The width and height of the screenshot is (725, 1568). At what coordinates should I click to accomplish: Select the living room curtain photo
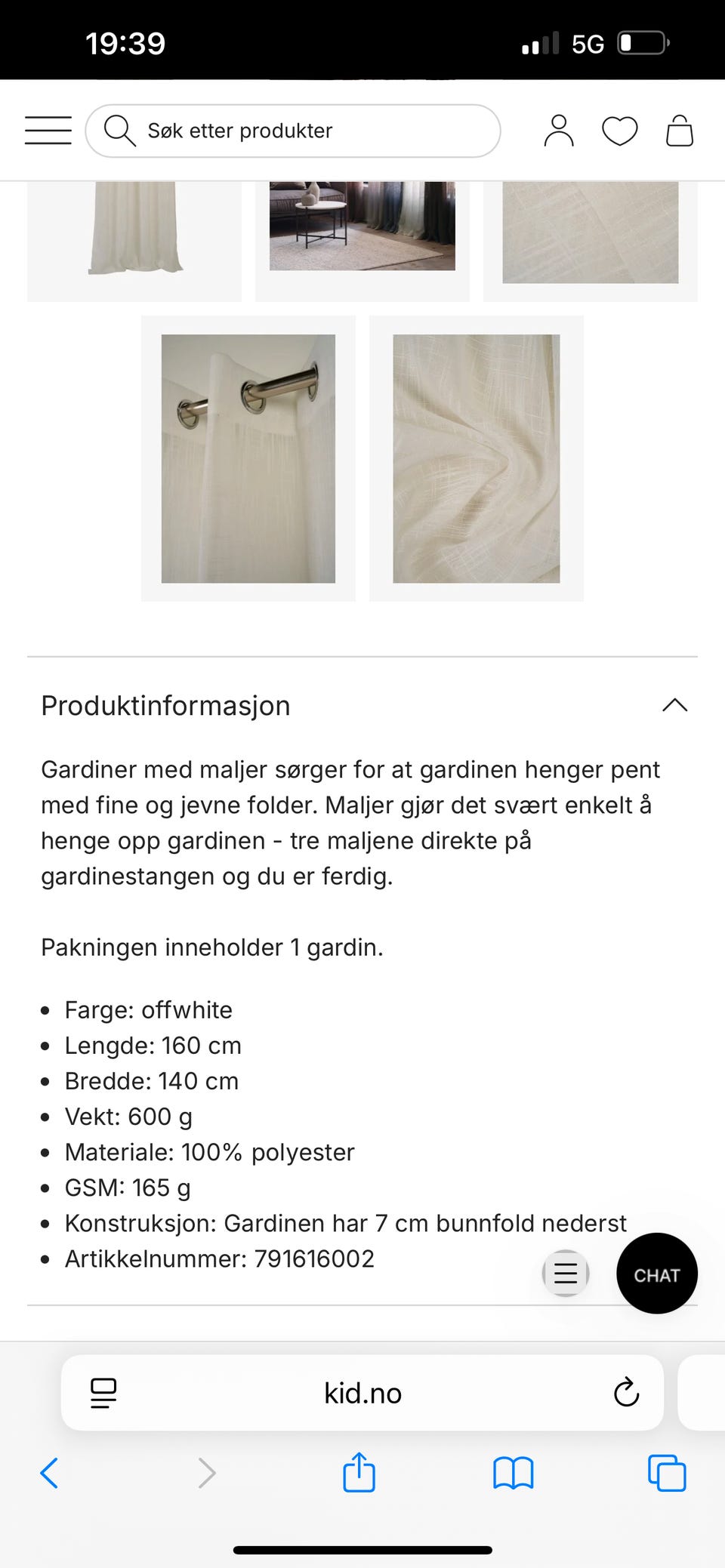click(362, 226)
